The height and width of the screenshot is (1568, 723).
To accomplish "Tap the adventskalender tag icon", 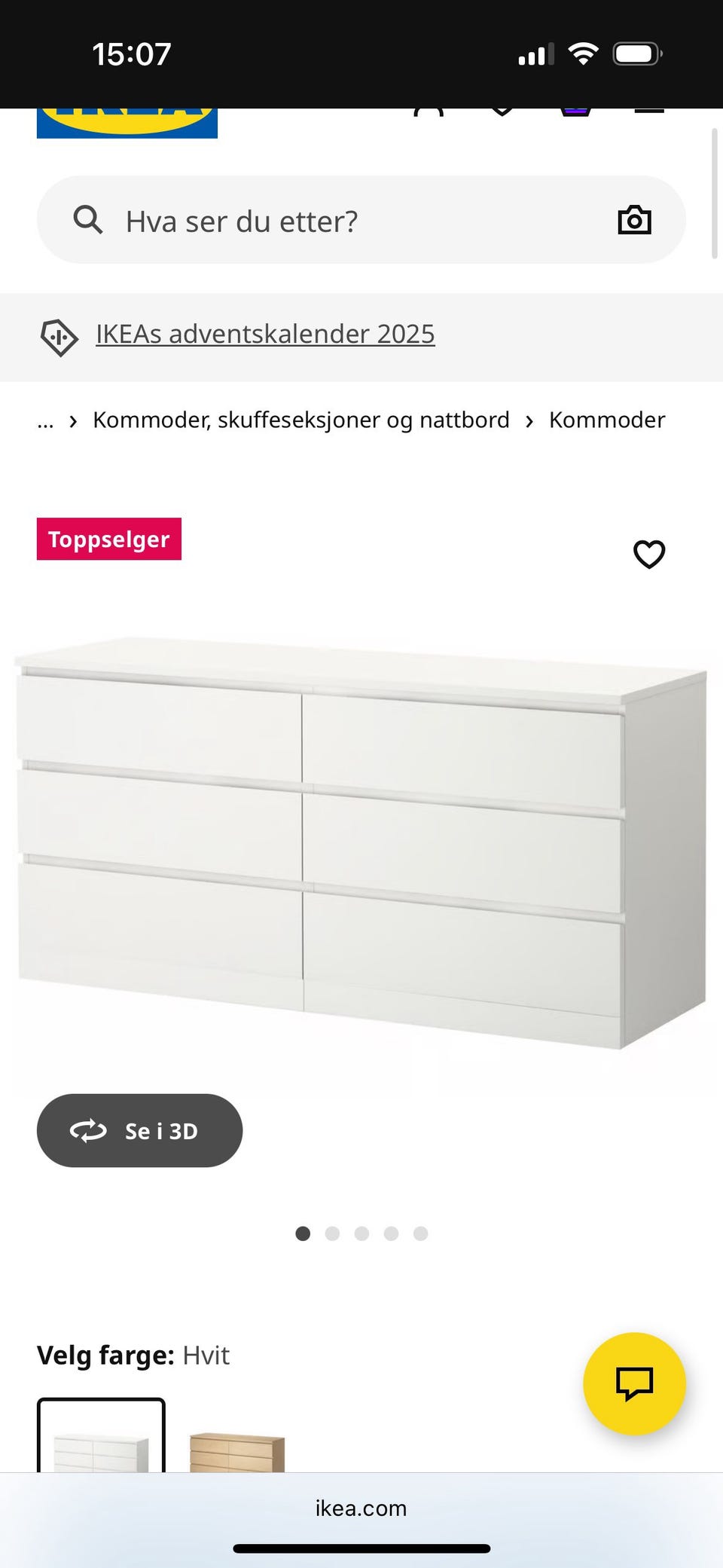I will point(60,337).
